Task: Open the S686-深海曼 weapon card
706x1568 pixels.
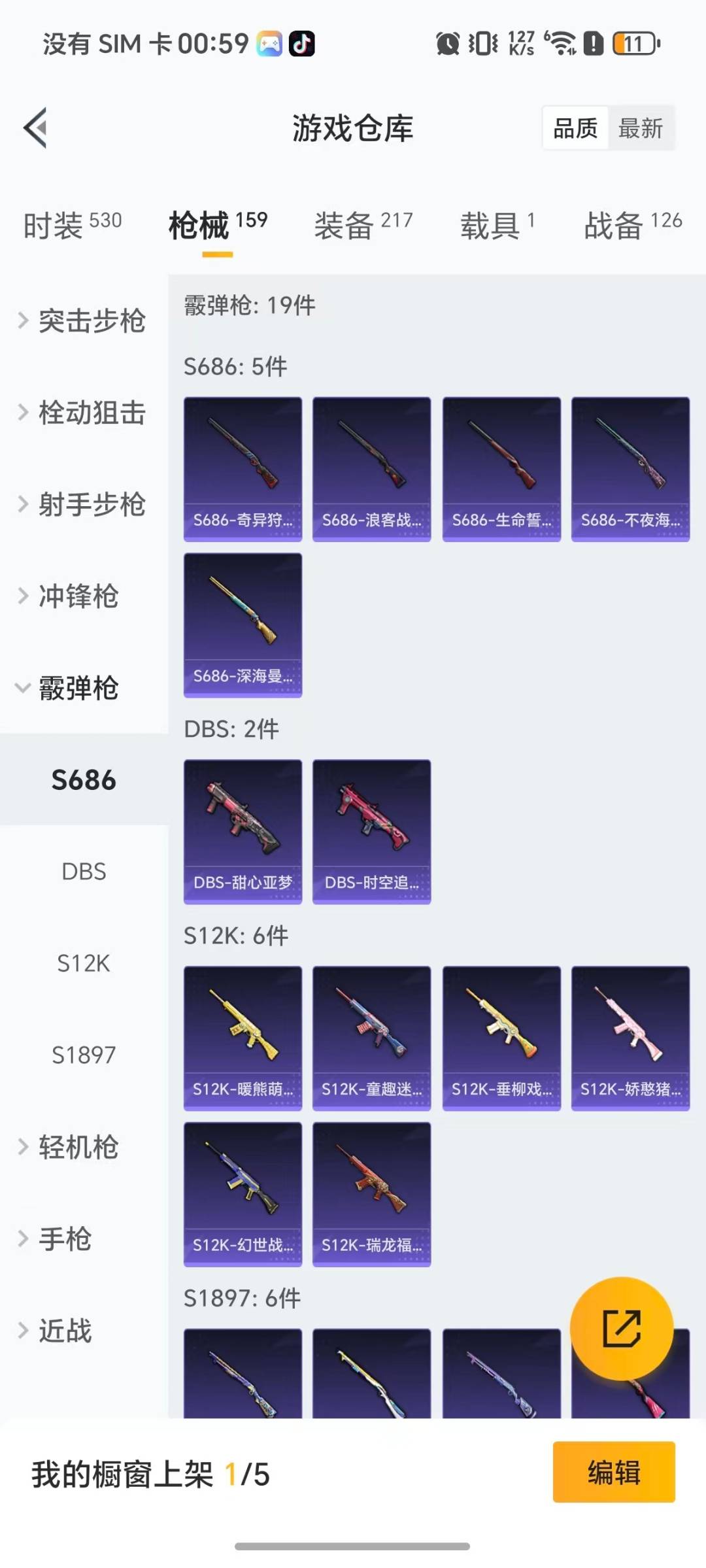Action: point(242,624)
